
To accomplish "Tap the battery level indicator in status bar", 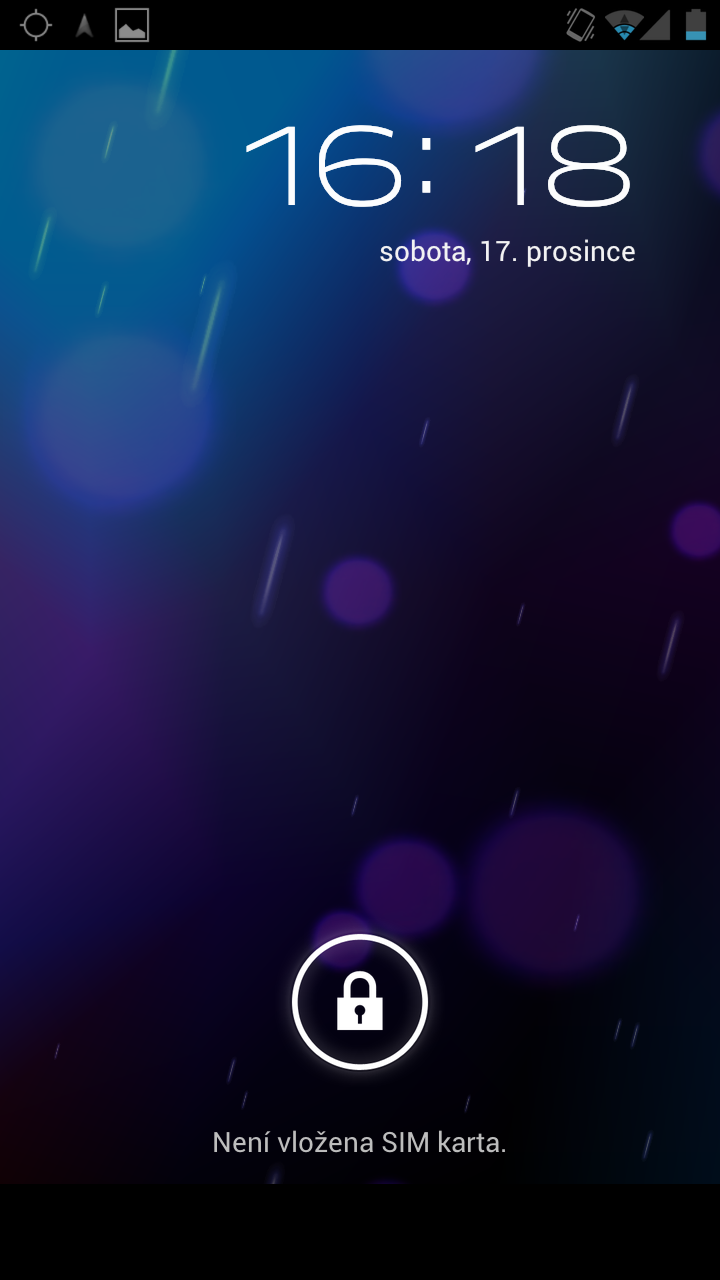I will point(694,25).
